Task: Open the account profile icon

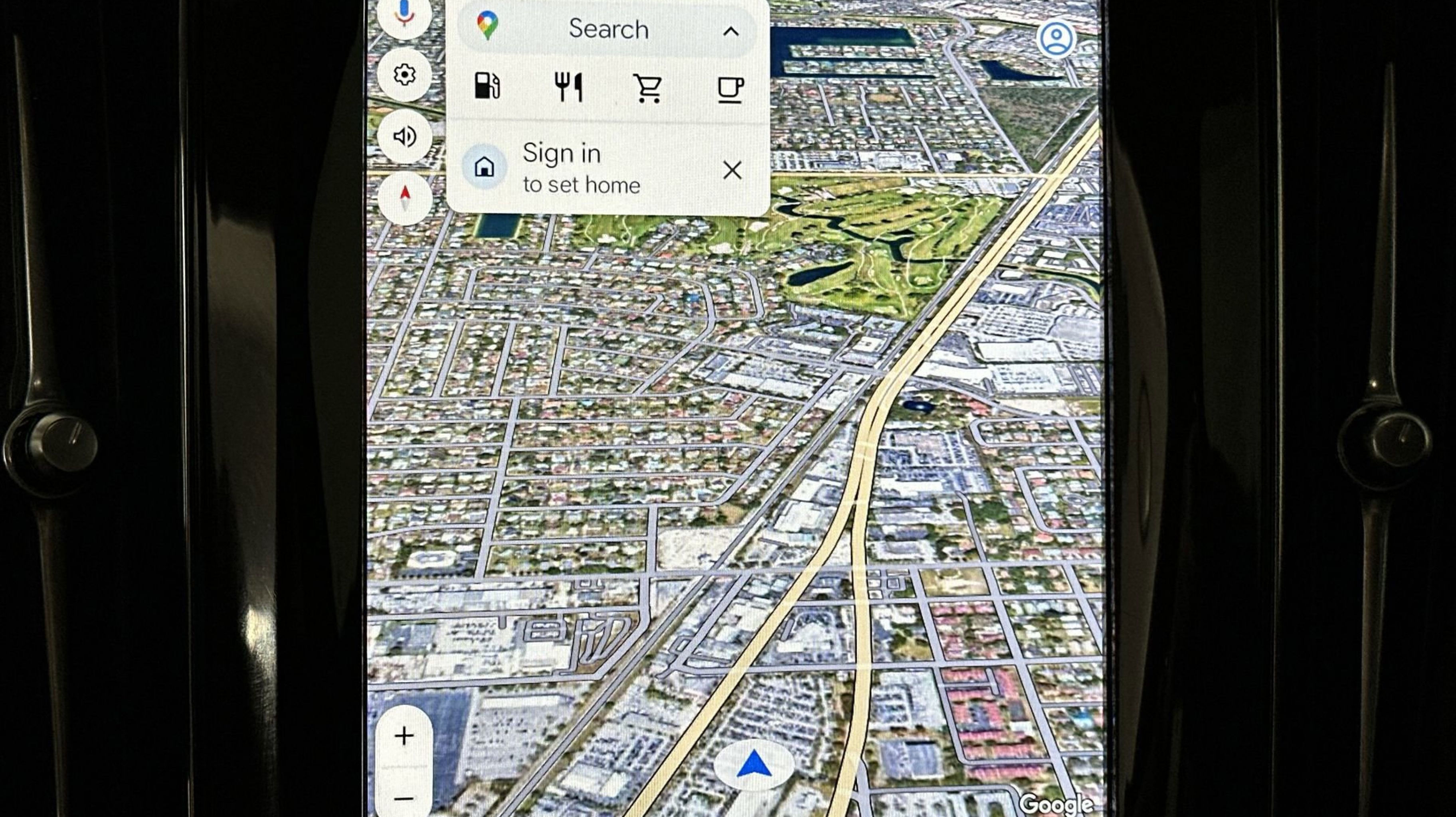Action: 1055,39
